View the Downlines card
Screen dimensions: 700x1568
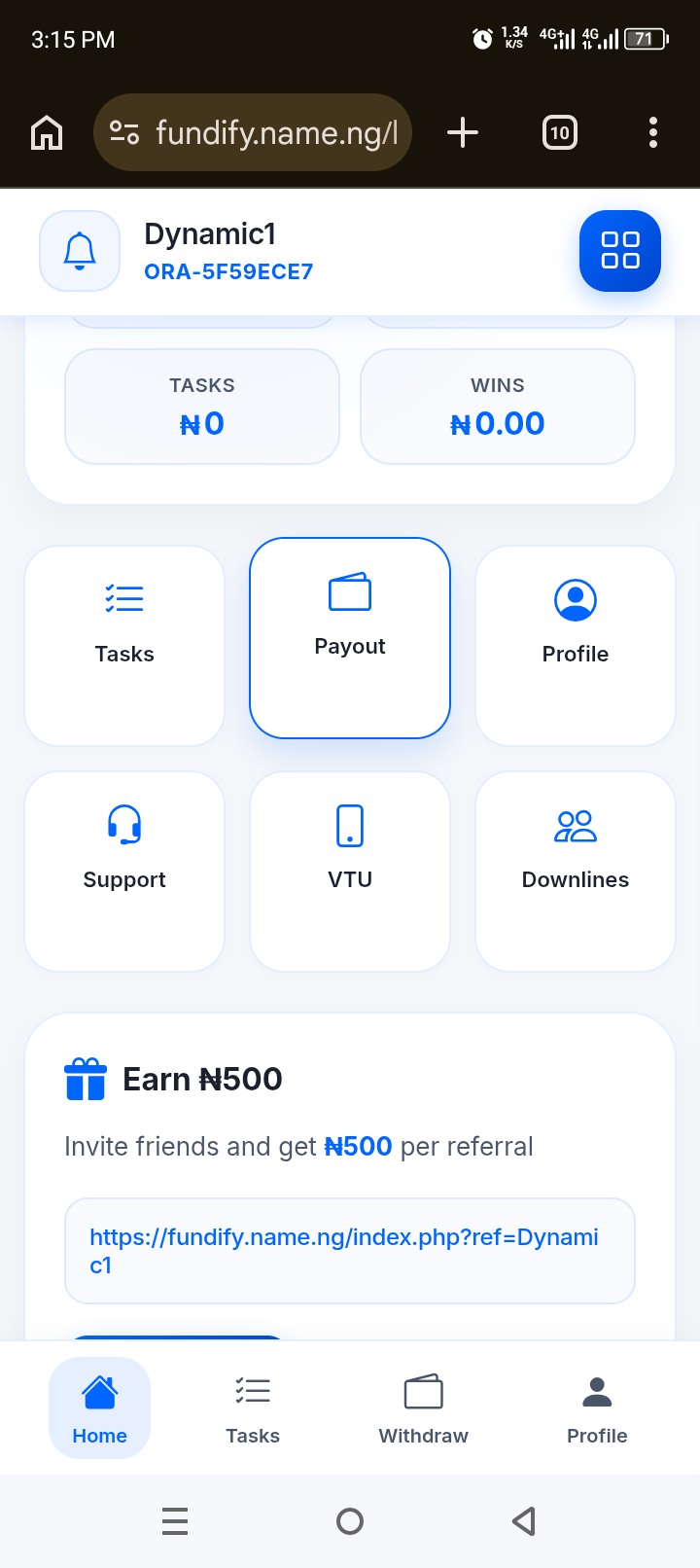(x=576, y=872)
